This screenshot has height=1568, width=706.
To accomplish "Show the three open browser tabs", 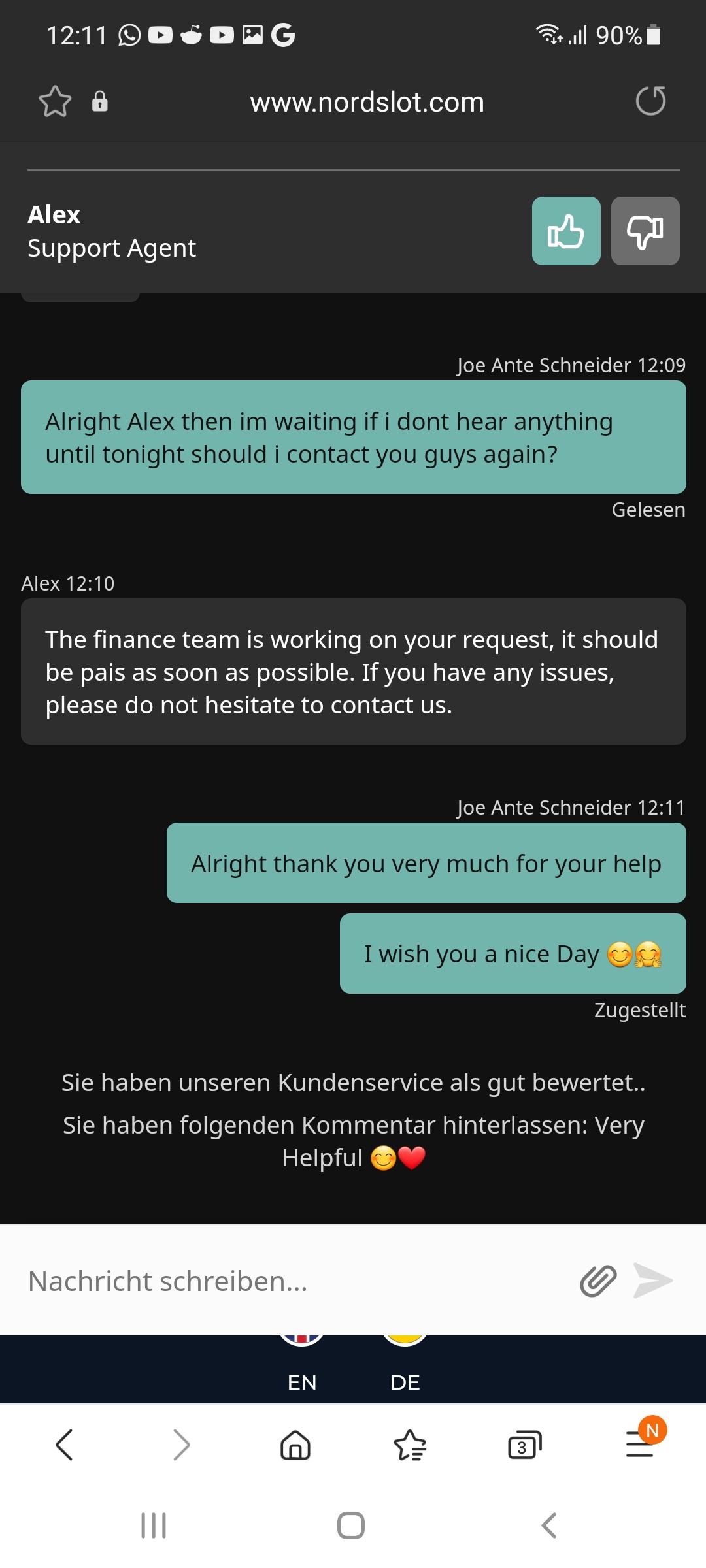I will 524,1445.
